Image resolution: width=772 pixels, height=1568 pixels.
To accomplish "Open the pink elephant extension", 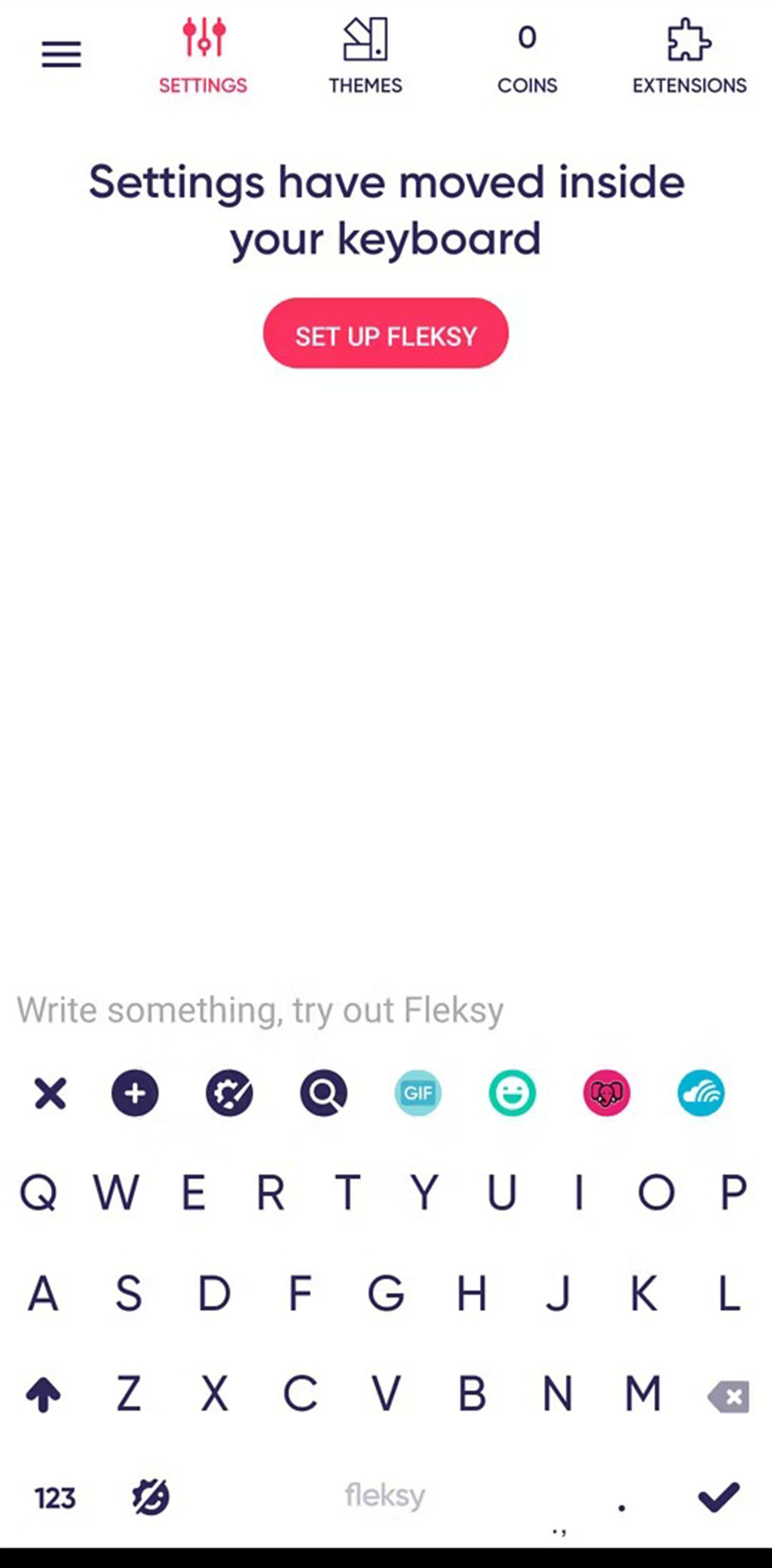I will [607, 1093].
